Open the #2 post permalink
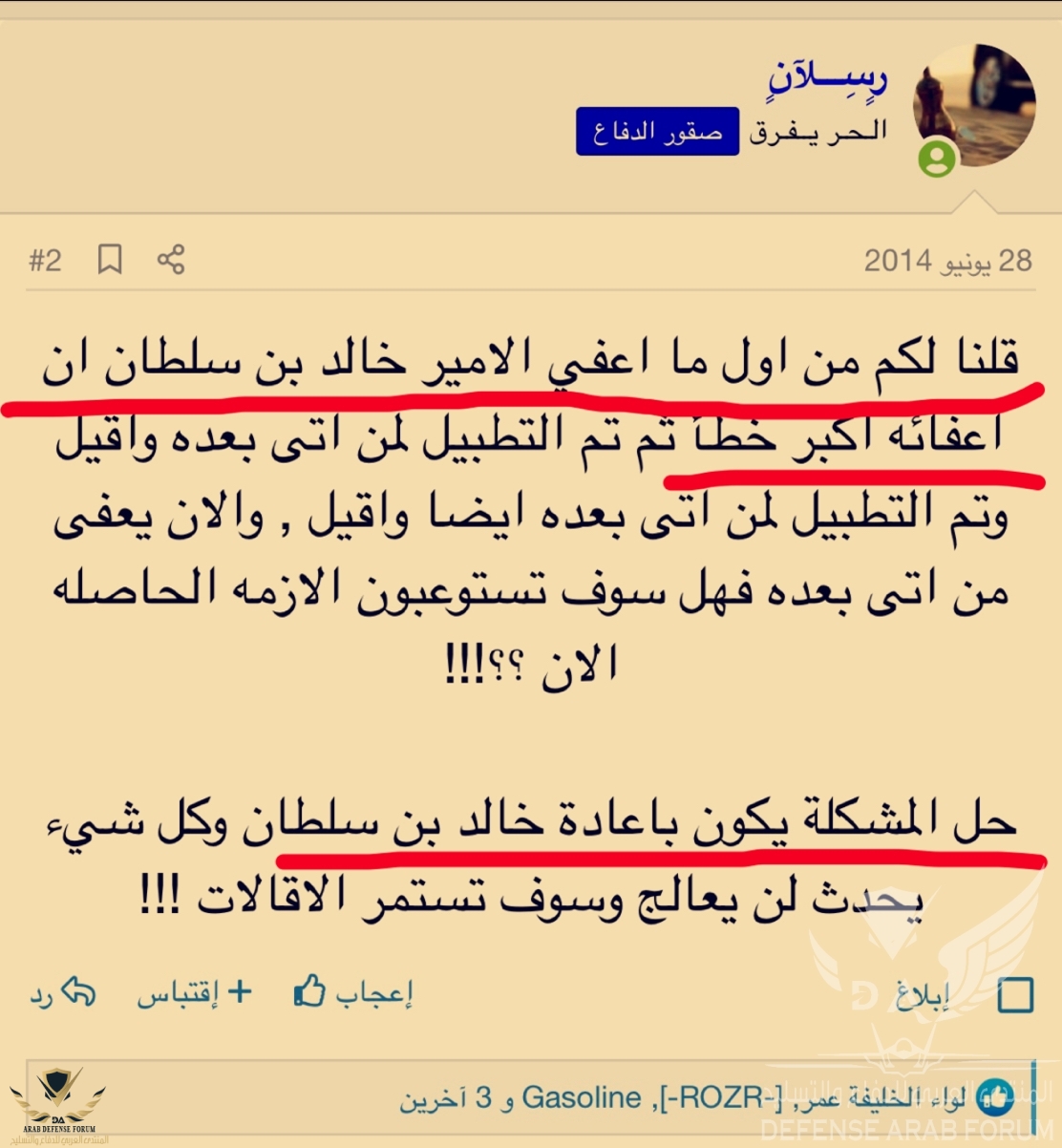Viewport: 1062px width, 1148px height. (x=45, y=260)
